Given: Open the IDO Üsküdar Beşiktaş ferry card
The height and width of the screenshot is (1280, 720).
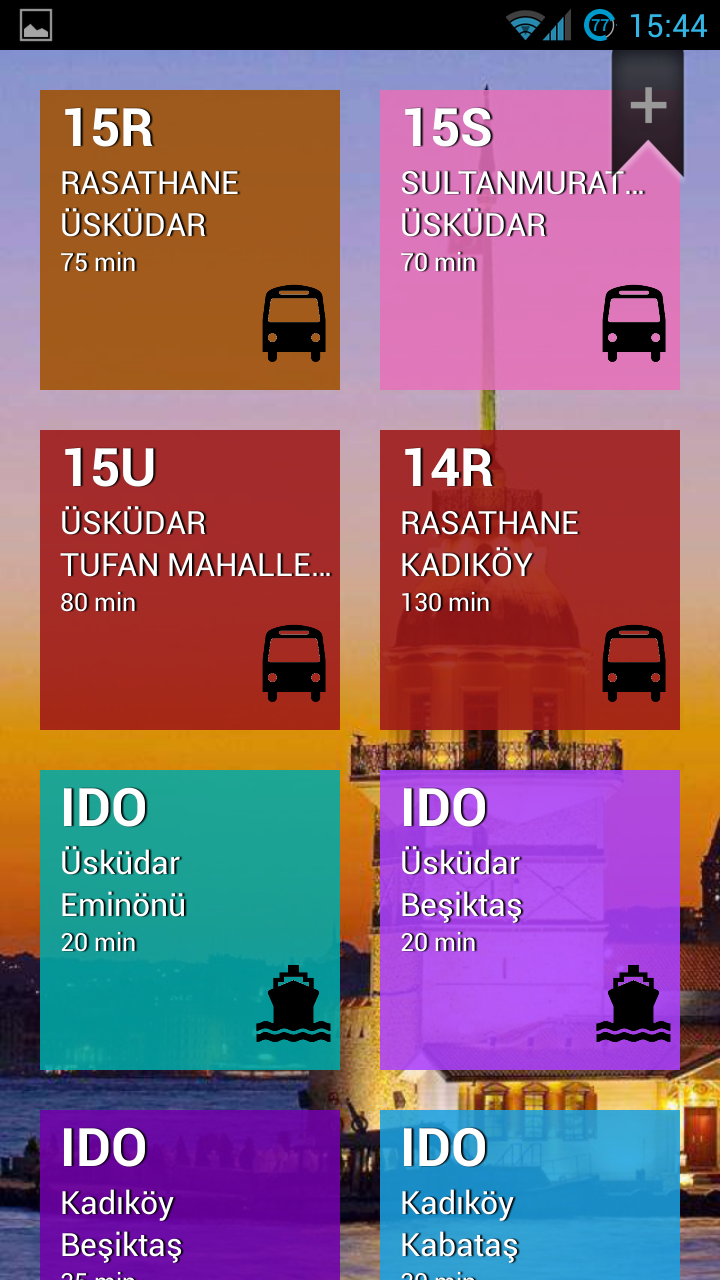Looking at the screenshot, I should [x=530, y=920].
